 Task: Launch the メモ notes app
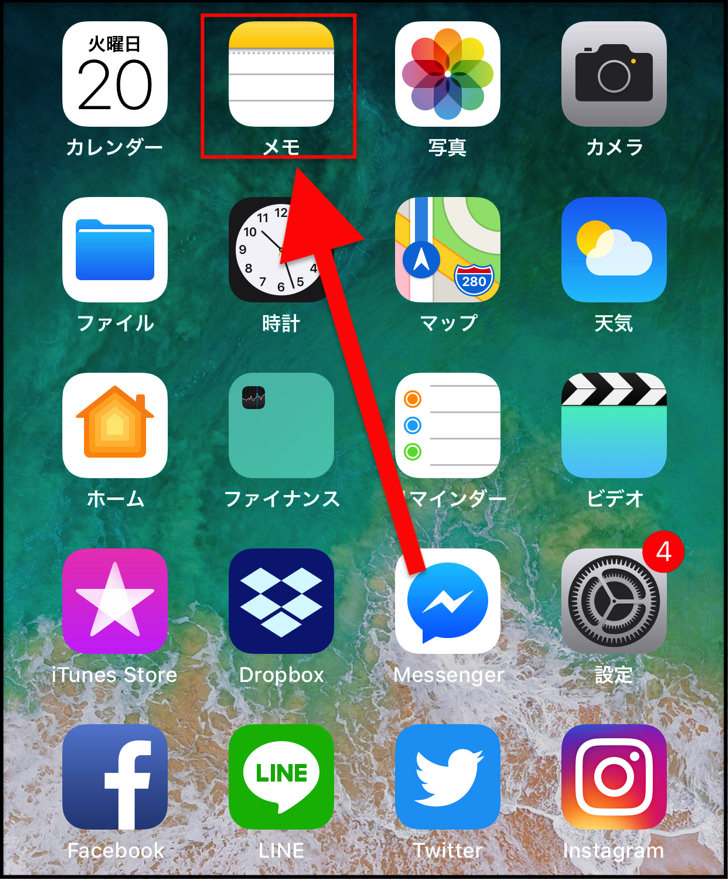[281, 74]
